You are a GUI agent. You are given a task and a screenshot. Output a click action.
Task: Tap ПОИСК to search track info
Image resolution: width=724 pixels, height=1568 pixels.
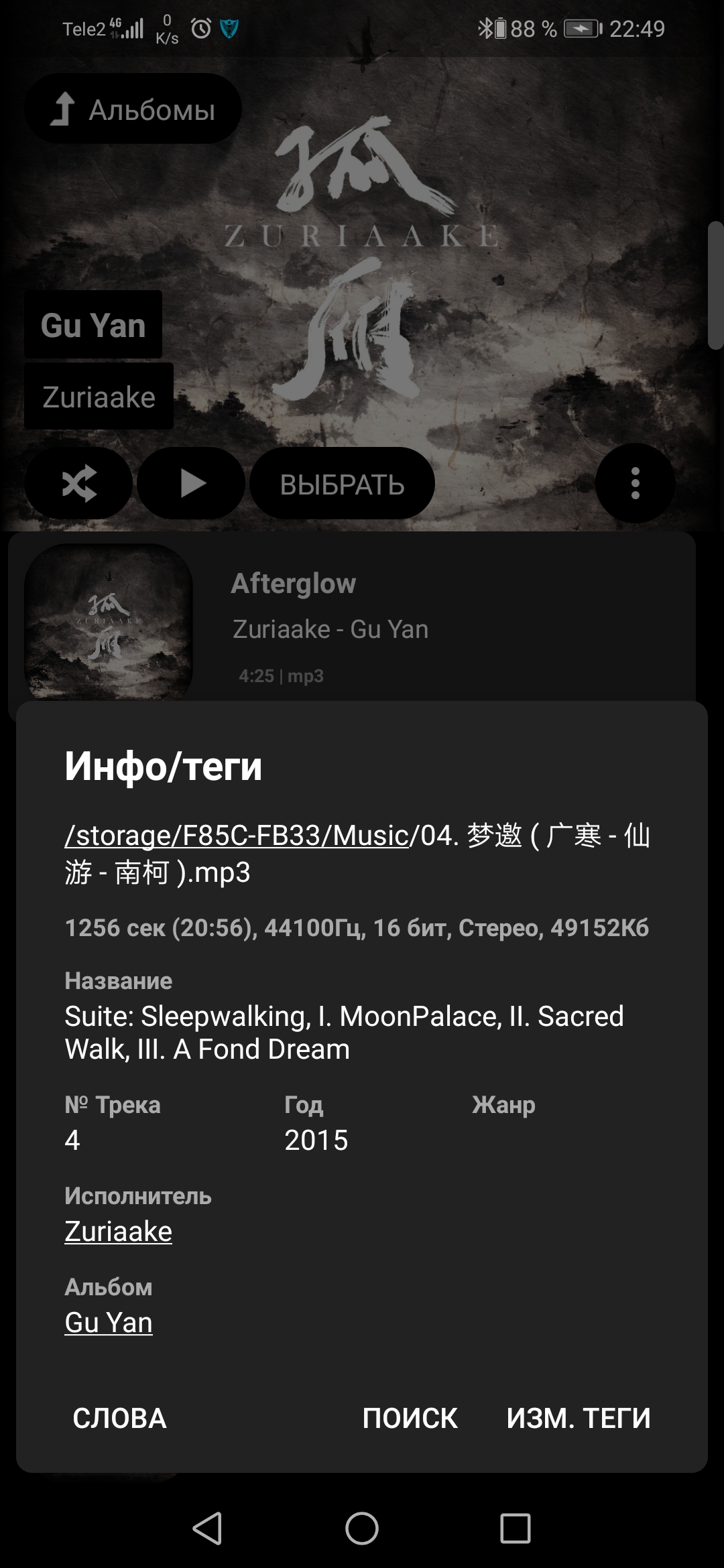tap(410, 1418)
